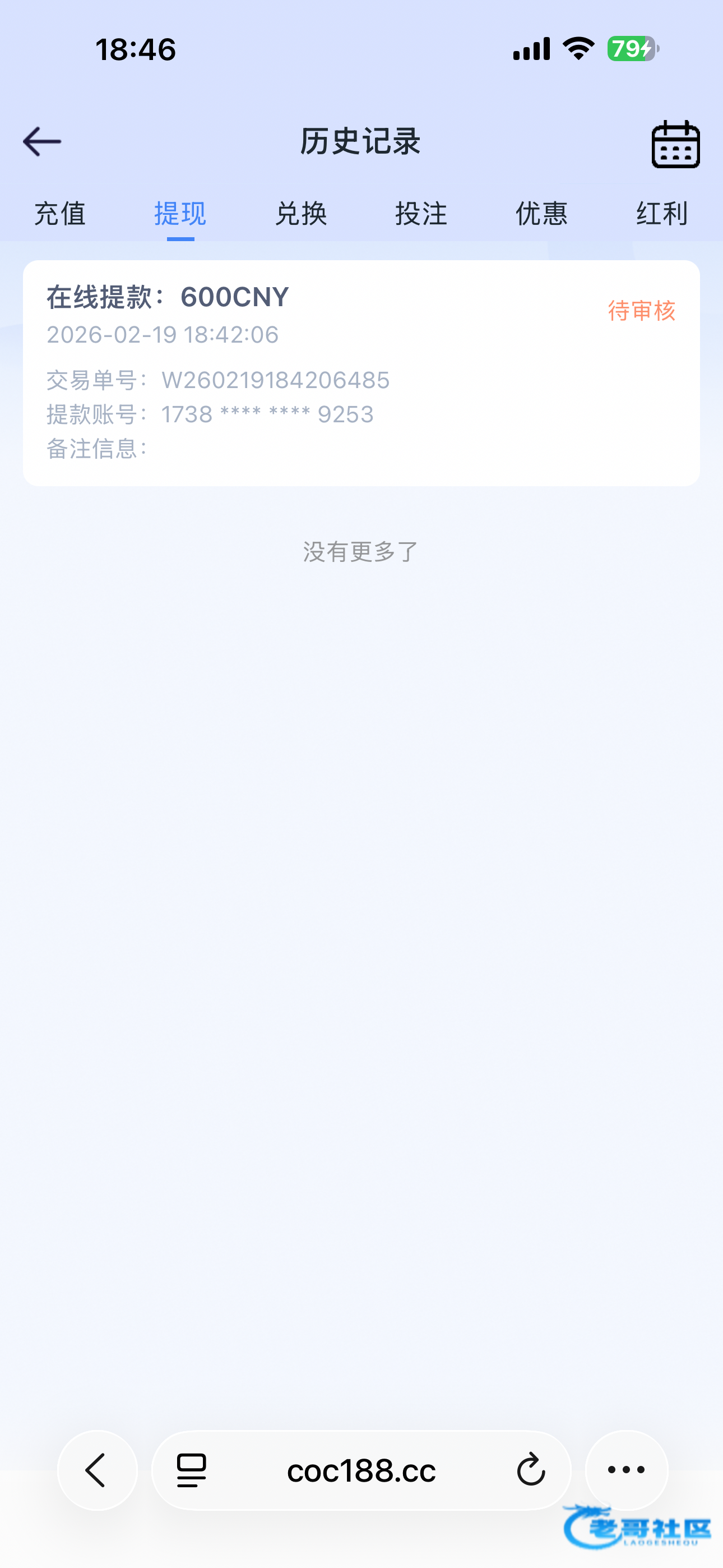Tap the browser back arrow

tap(98, 1470)
